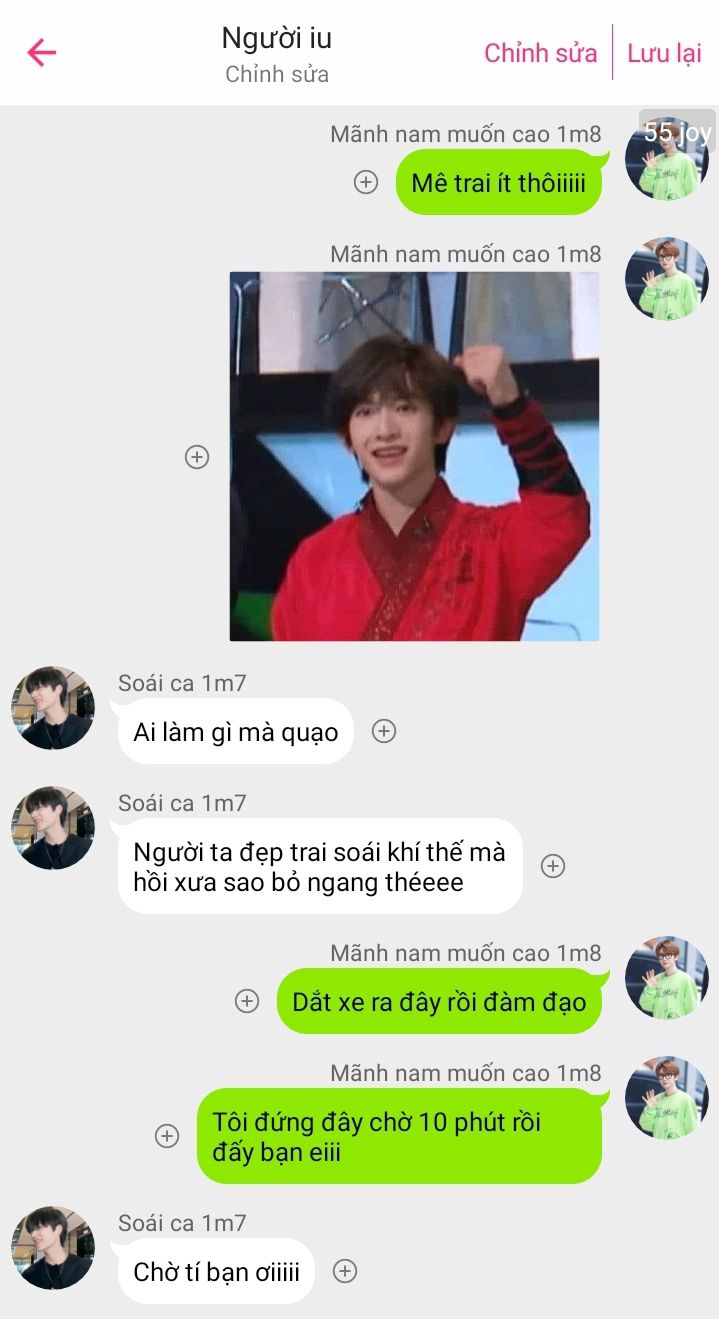This screenshot has height=1319, width=719.
Task: Edit the message bubble 'Ai làm gì mà quạo'
Action: click(x=236, y=732)
